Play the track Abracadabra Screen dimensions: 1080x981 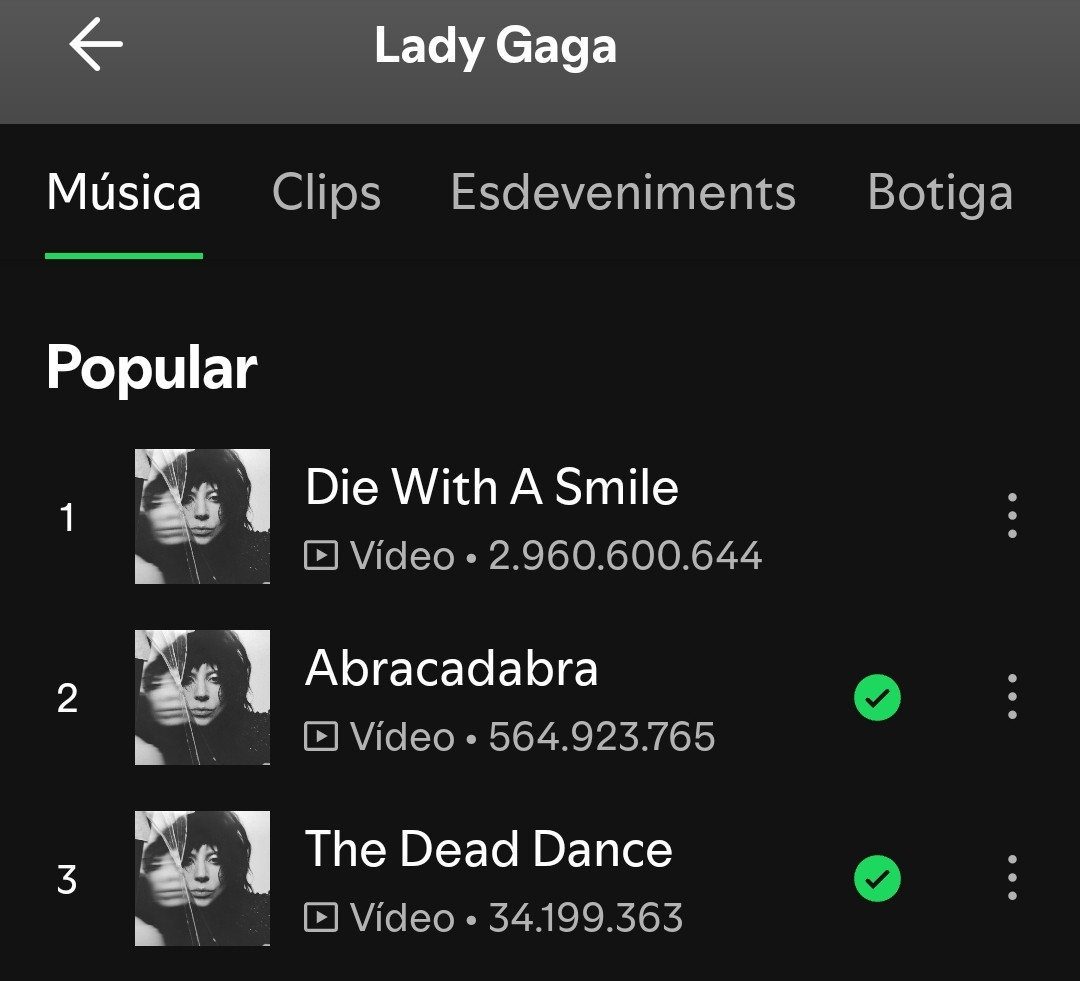coord(451,669)
